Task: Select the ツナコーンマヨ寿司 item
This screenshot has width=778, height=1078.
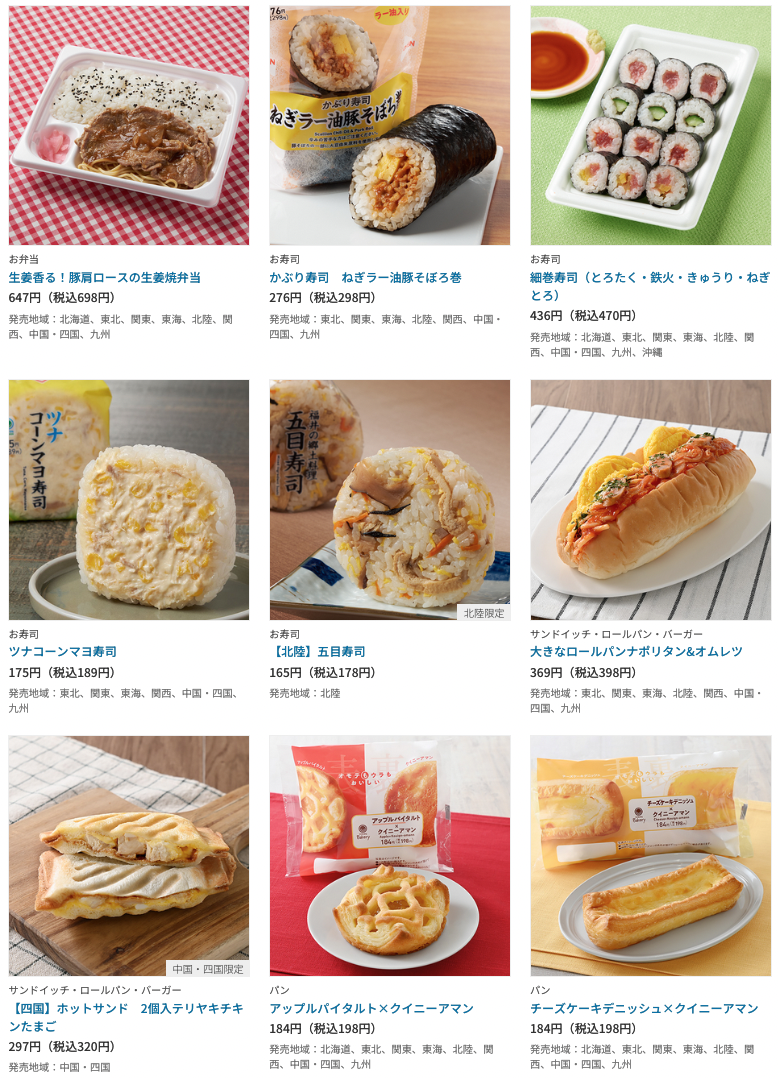Action: coord(63,651)
